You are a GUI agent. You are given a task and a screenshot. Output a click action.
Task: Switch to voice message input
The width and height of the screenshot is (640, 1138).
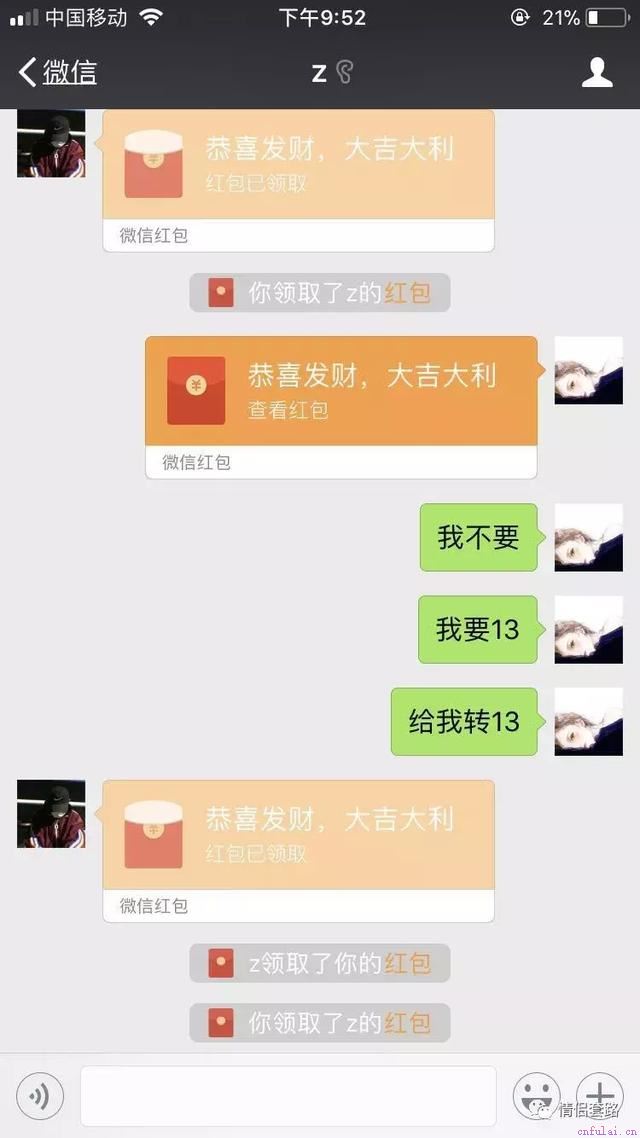(40, 1096)
